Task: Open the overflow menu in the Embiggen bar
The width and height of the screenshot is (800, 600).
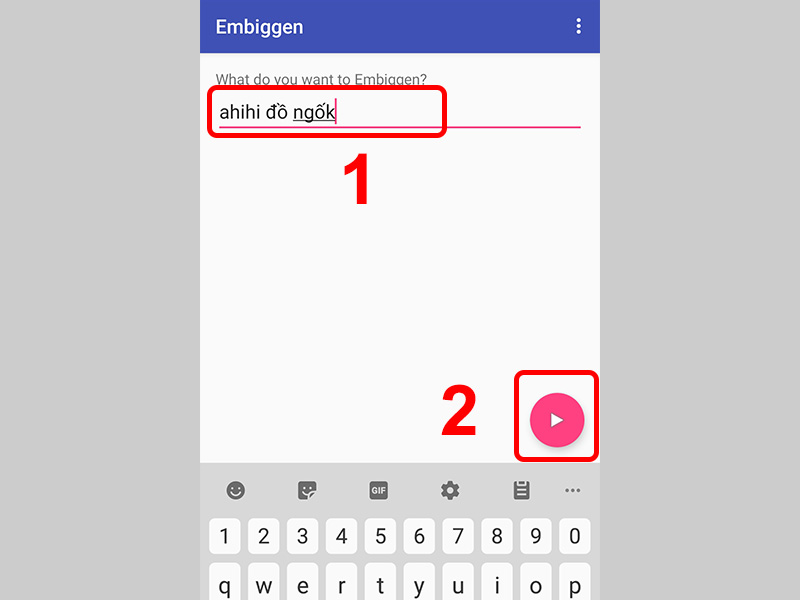Action: tap(578, 27)
